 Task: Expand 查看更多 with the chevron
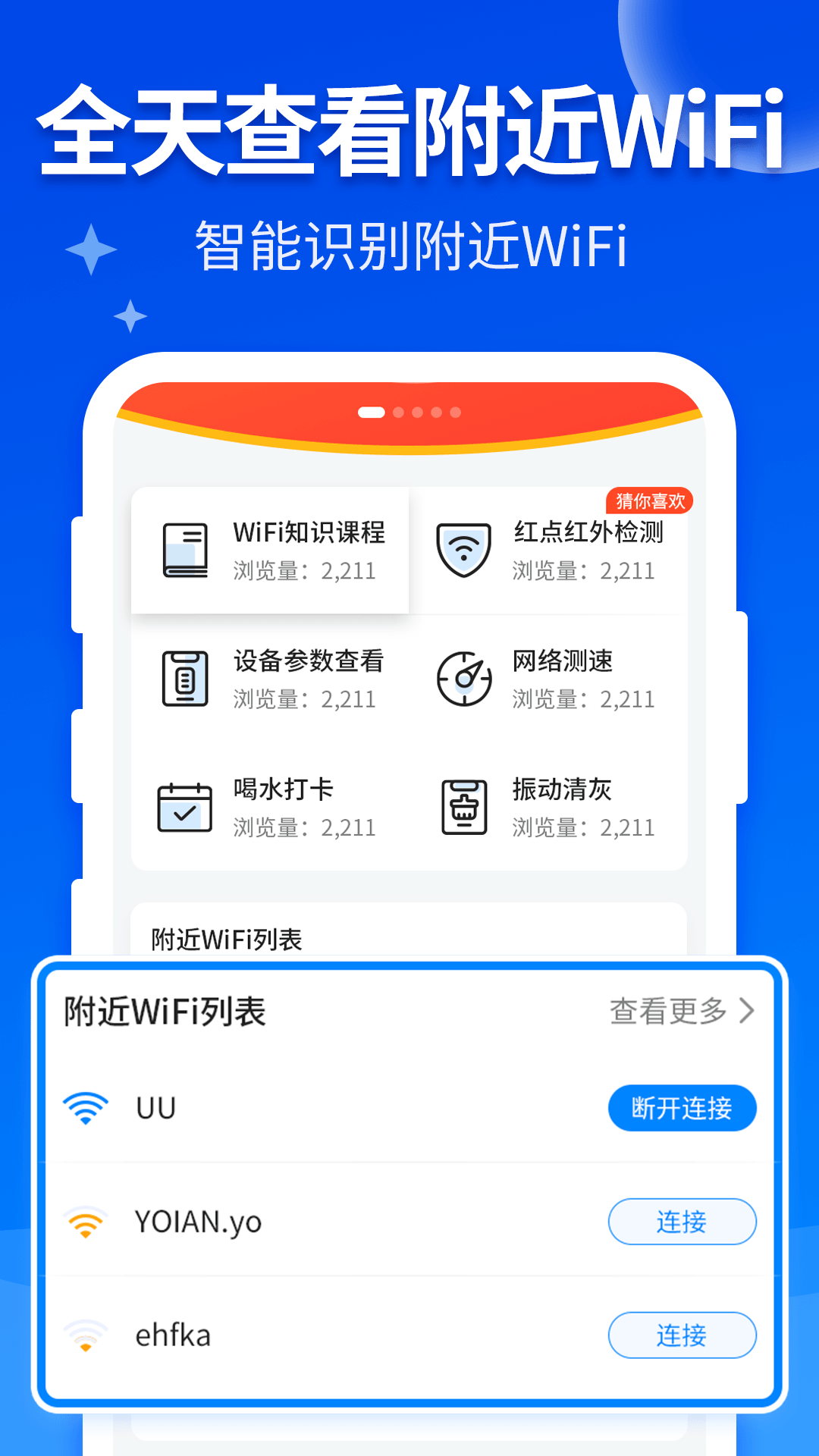(x=749, y=1009)
